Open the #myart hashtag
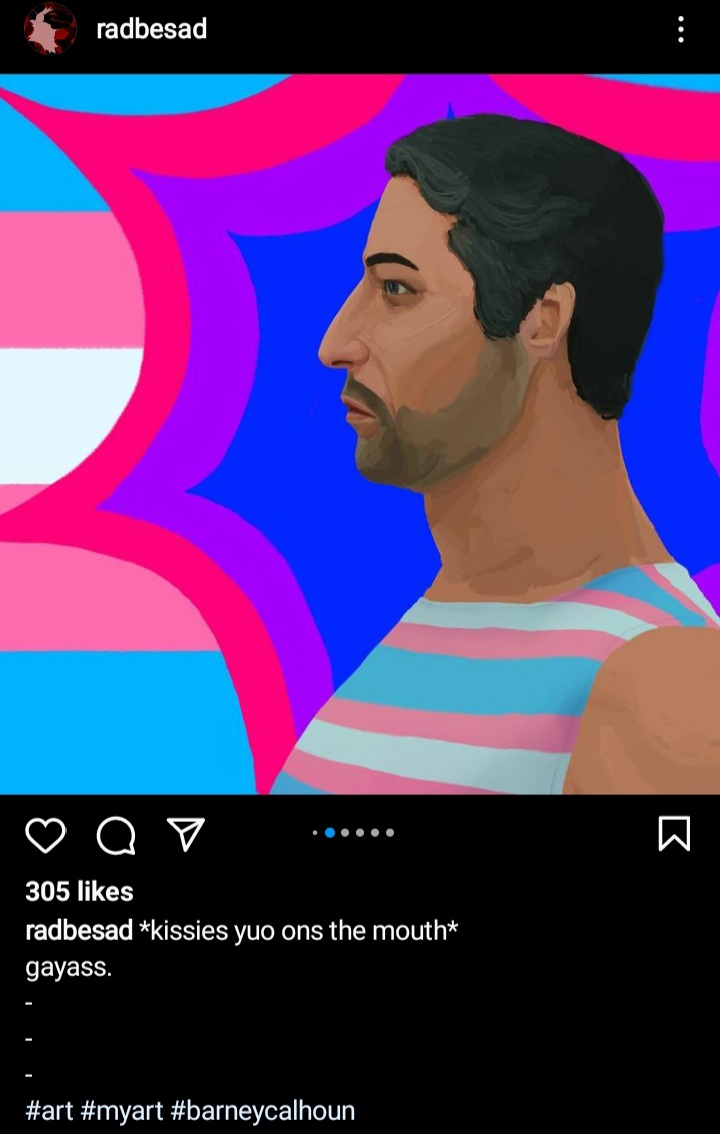 coord(121,1110)
